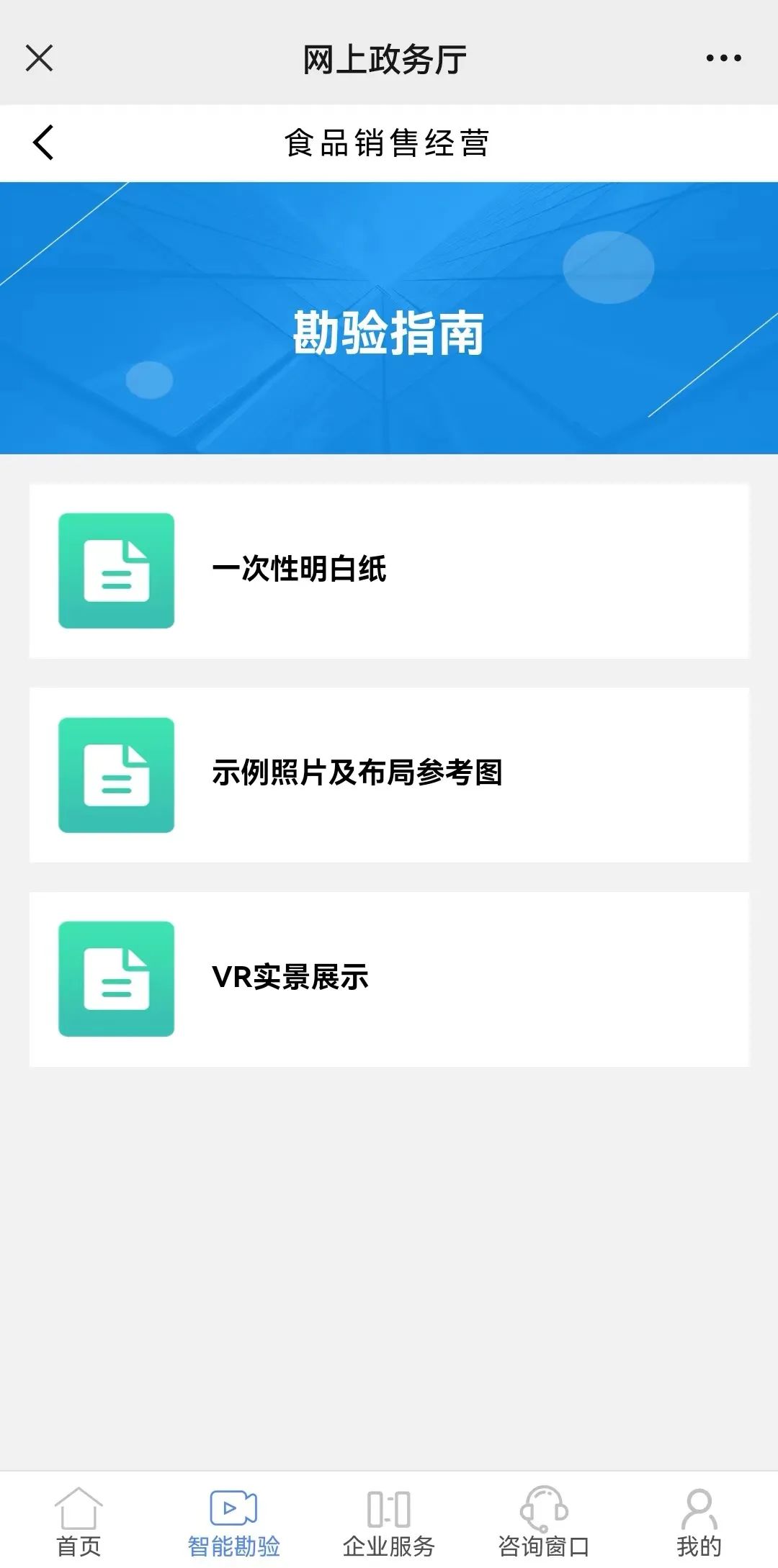Open the three-dot overflow menu
The height and width of the screenshot is (1568, 778).
pos(723,58)
